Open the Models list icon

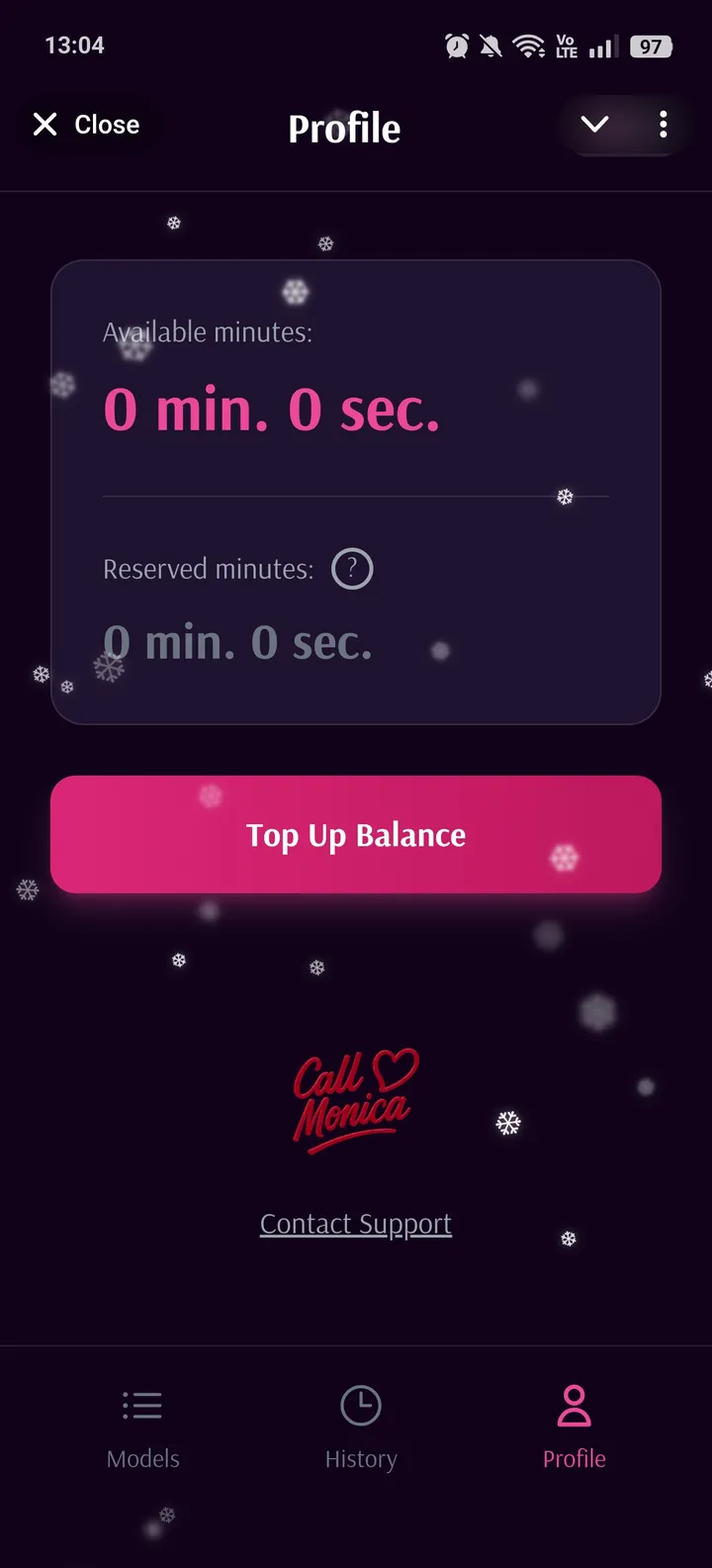(x=142, y=1405)
